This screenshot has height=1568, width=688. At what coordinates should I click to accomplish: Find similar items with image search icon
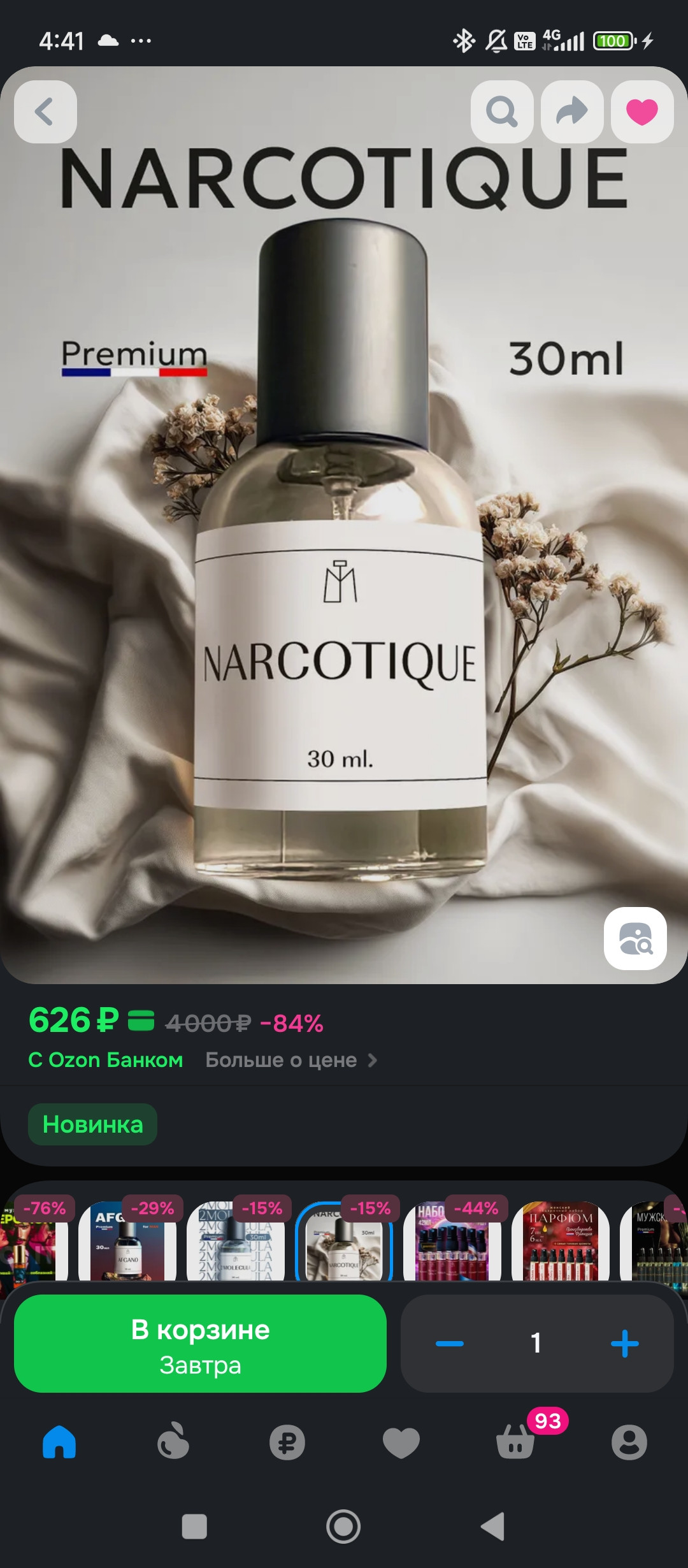tap(635, 938)
